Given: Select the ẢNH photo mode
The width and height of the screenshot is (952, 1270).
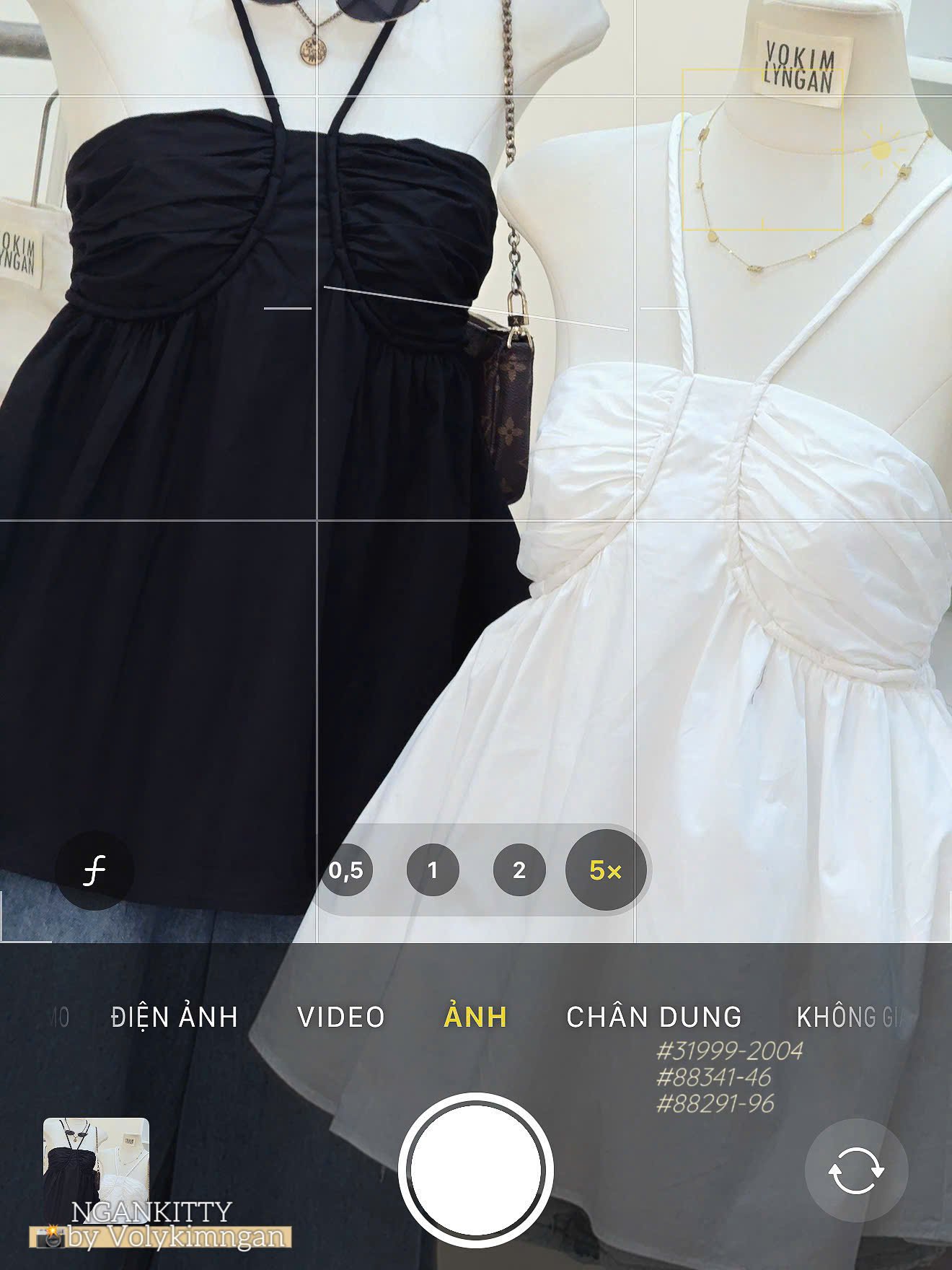Looking at the screenshot, I should pos(475,1015).
